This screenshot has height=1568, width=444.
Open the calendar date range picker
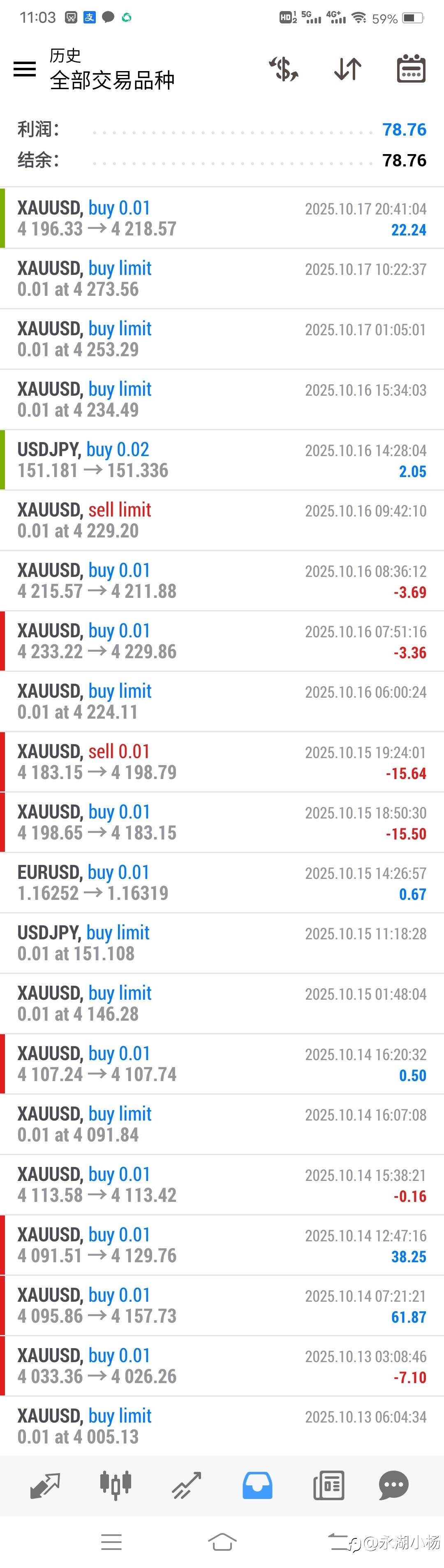point(411,69)
